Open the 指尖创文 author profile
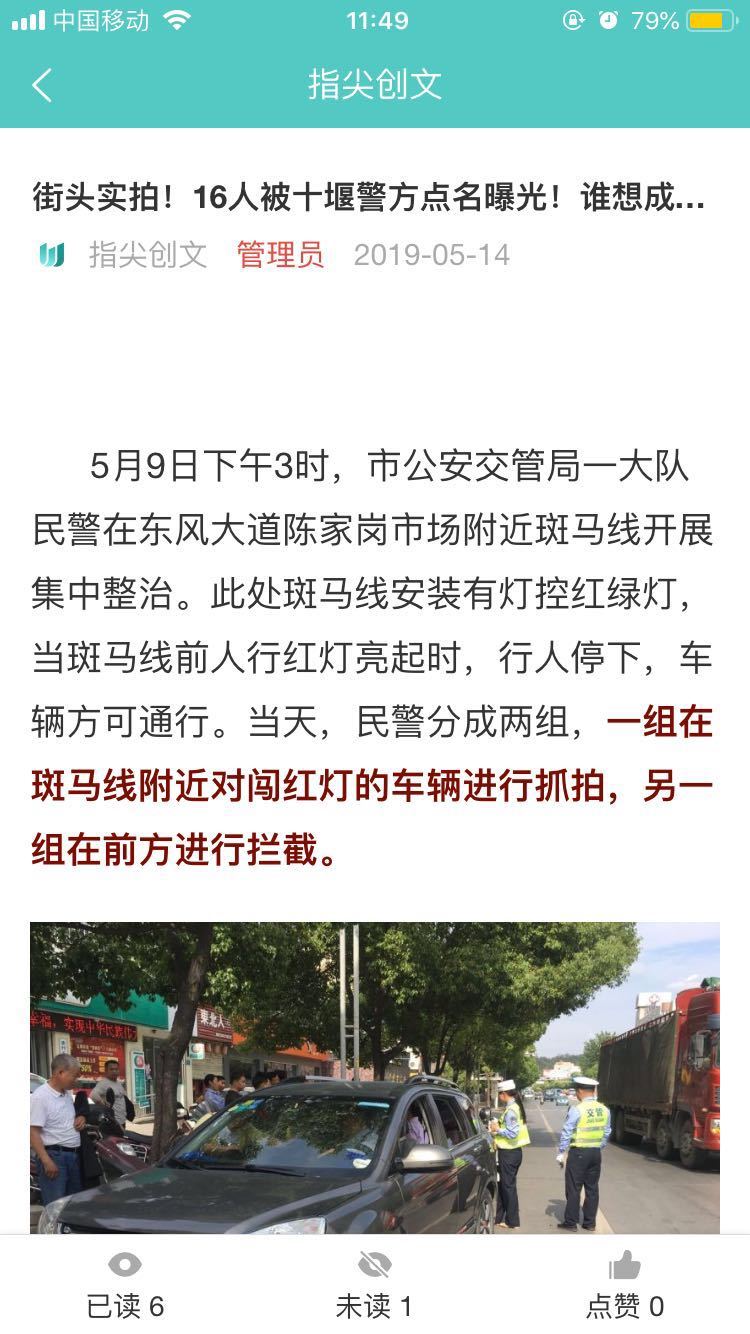Image resolution: width=750 pixels, height=1334 pixels. click(146, 255)
